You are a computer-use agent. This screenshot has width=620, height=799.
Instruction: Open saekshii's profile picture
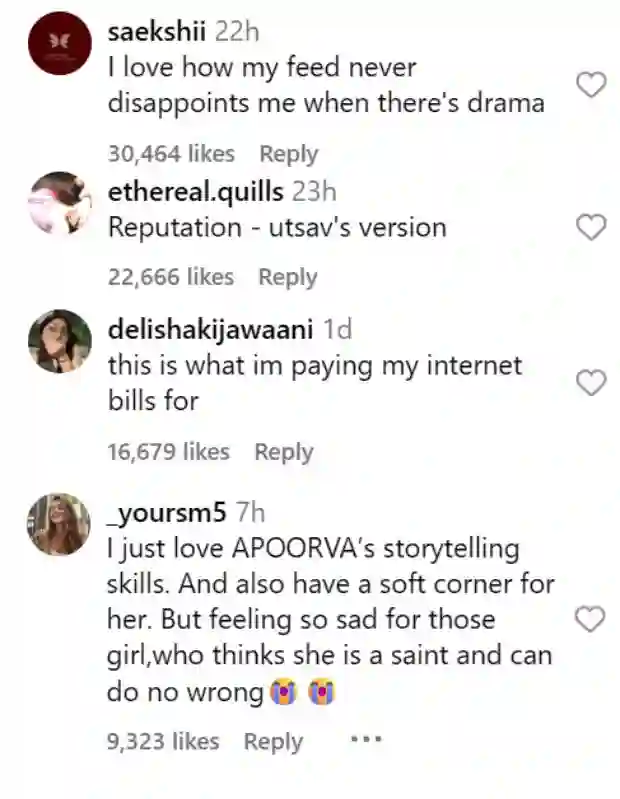click(x=60, y=44)
